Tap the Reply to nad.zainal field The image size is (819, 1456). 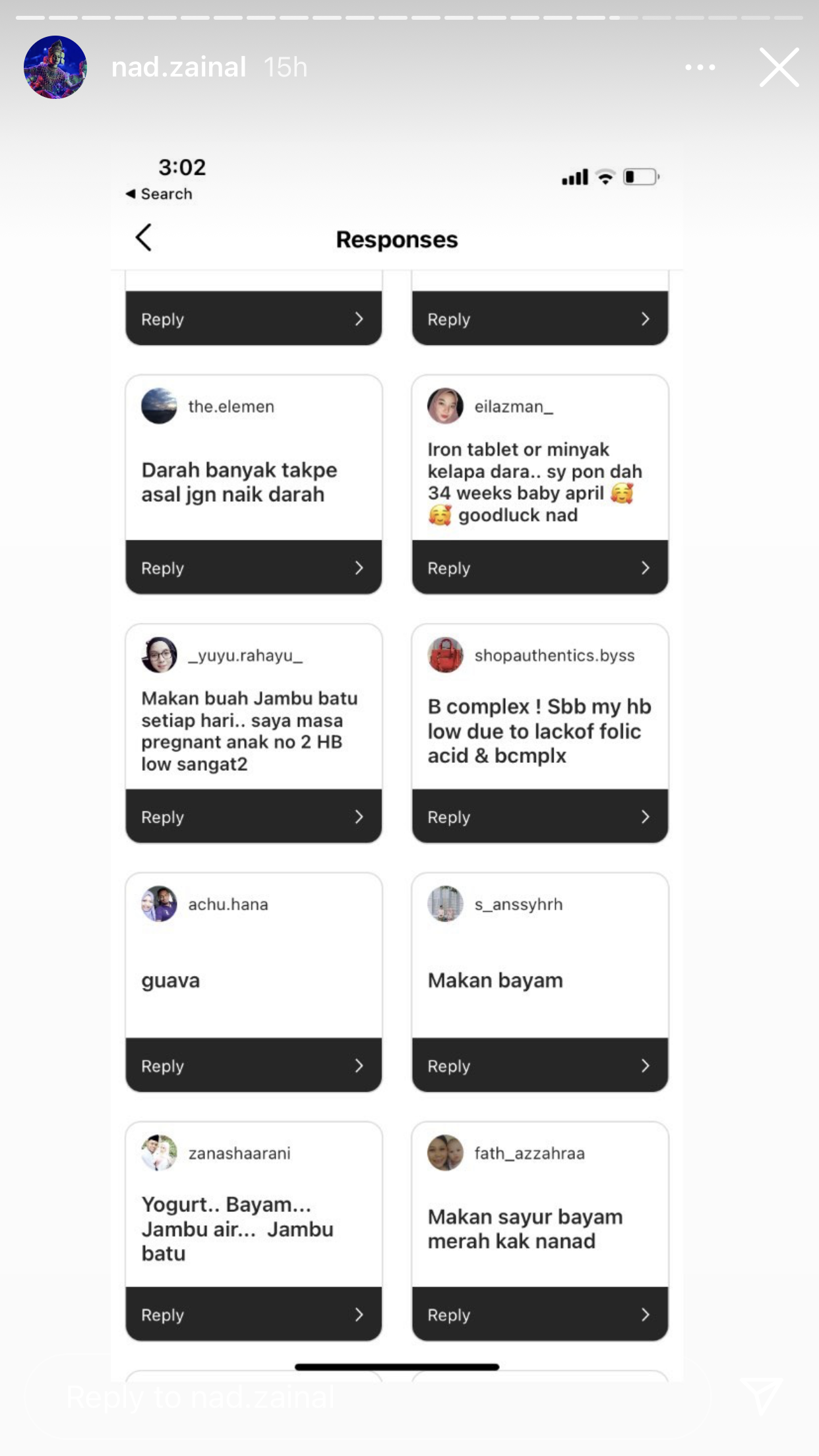pos(369,1397)
